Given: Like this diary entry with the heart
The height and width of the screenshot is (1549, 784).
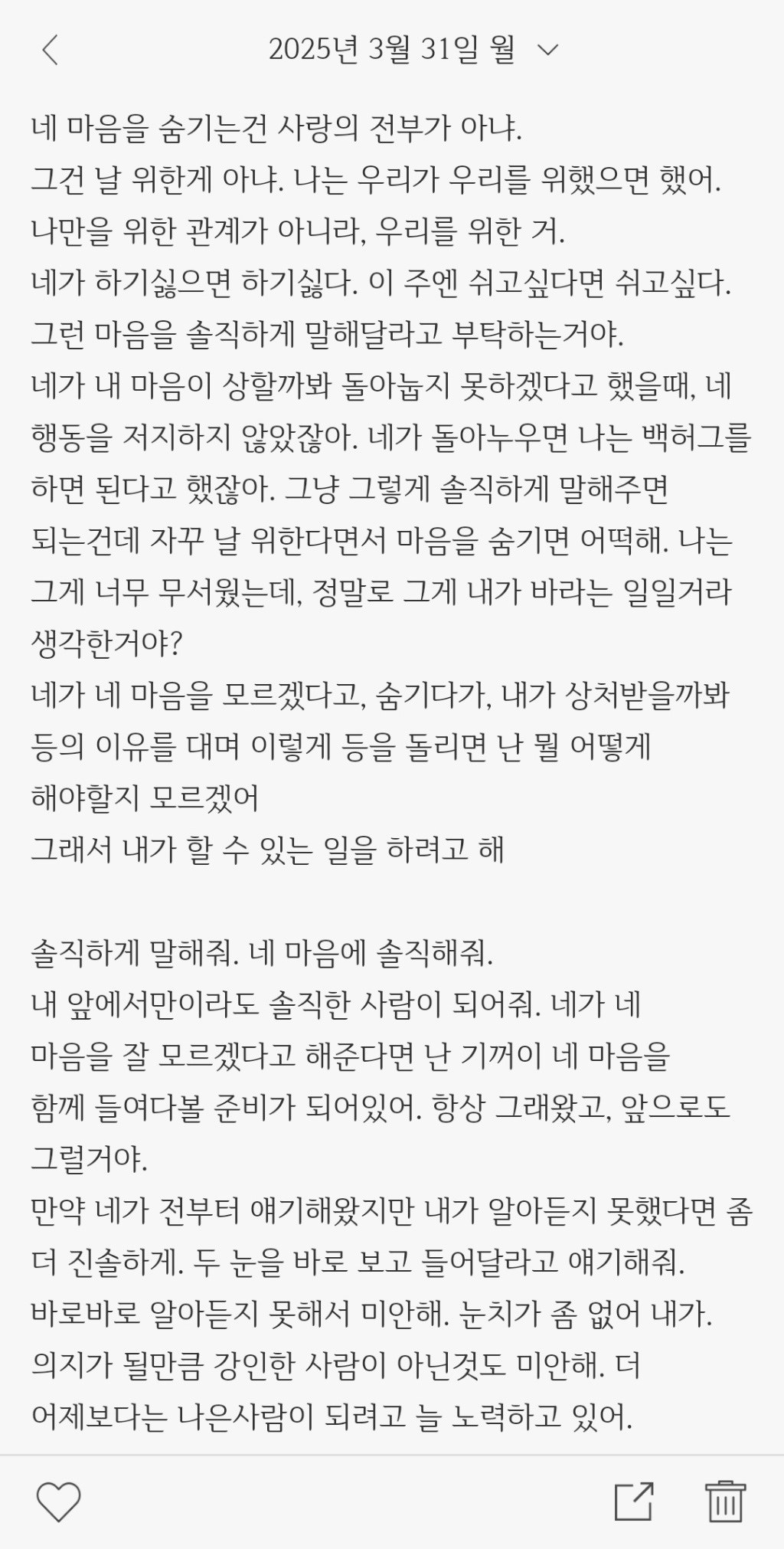Looking at the screenshot, I should pyautogui.click(x=58, y=1500).
